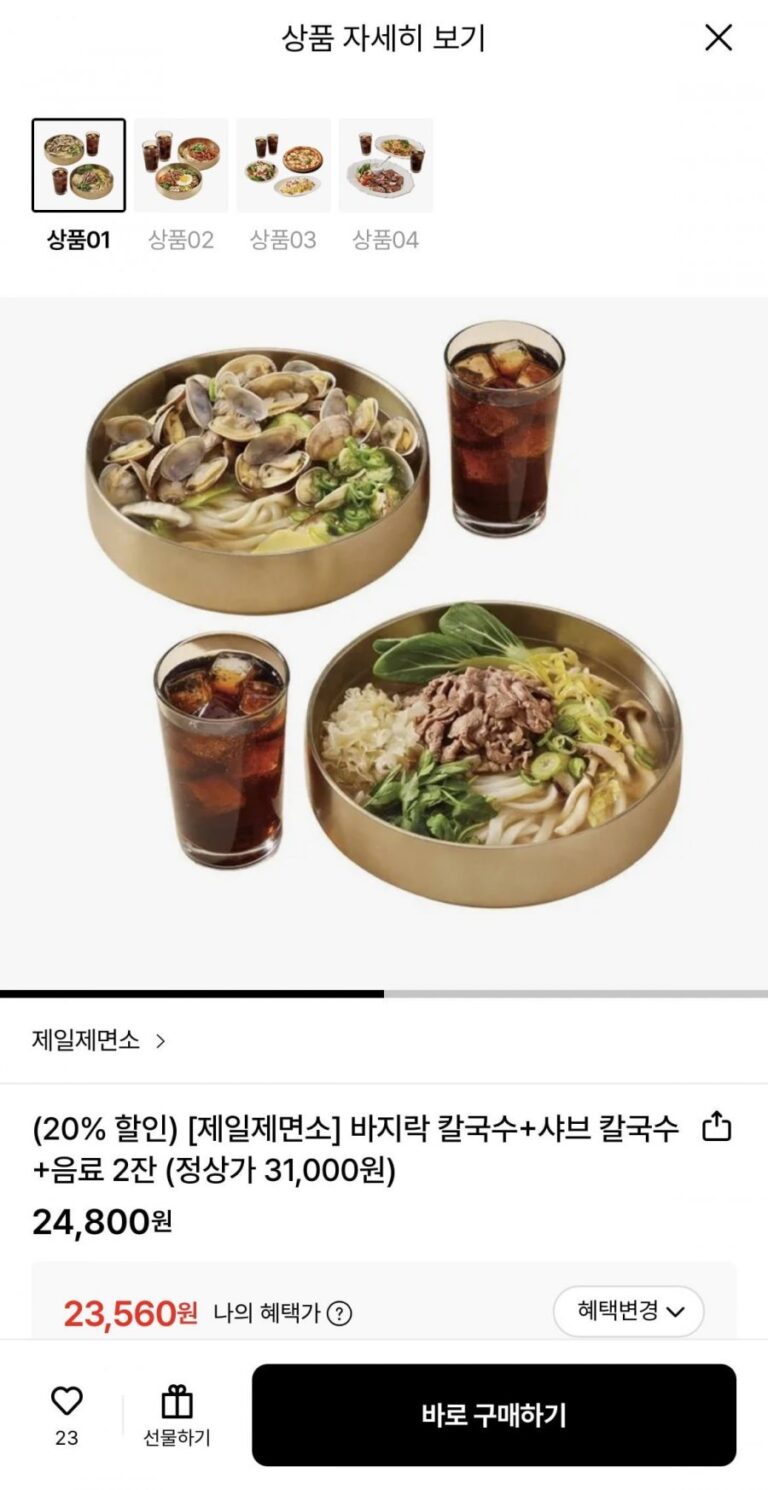Image resolution: width=768 pixels, height=1490 pixels.
Task: Tap 바로 구매하기 to buy now
Action: (x=494, y=1415)
